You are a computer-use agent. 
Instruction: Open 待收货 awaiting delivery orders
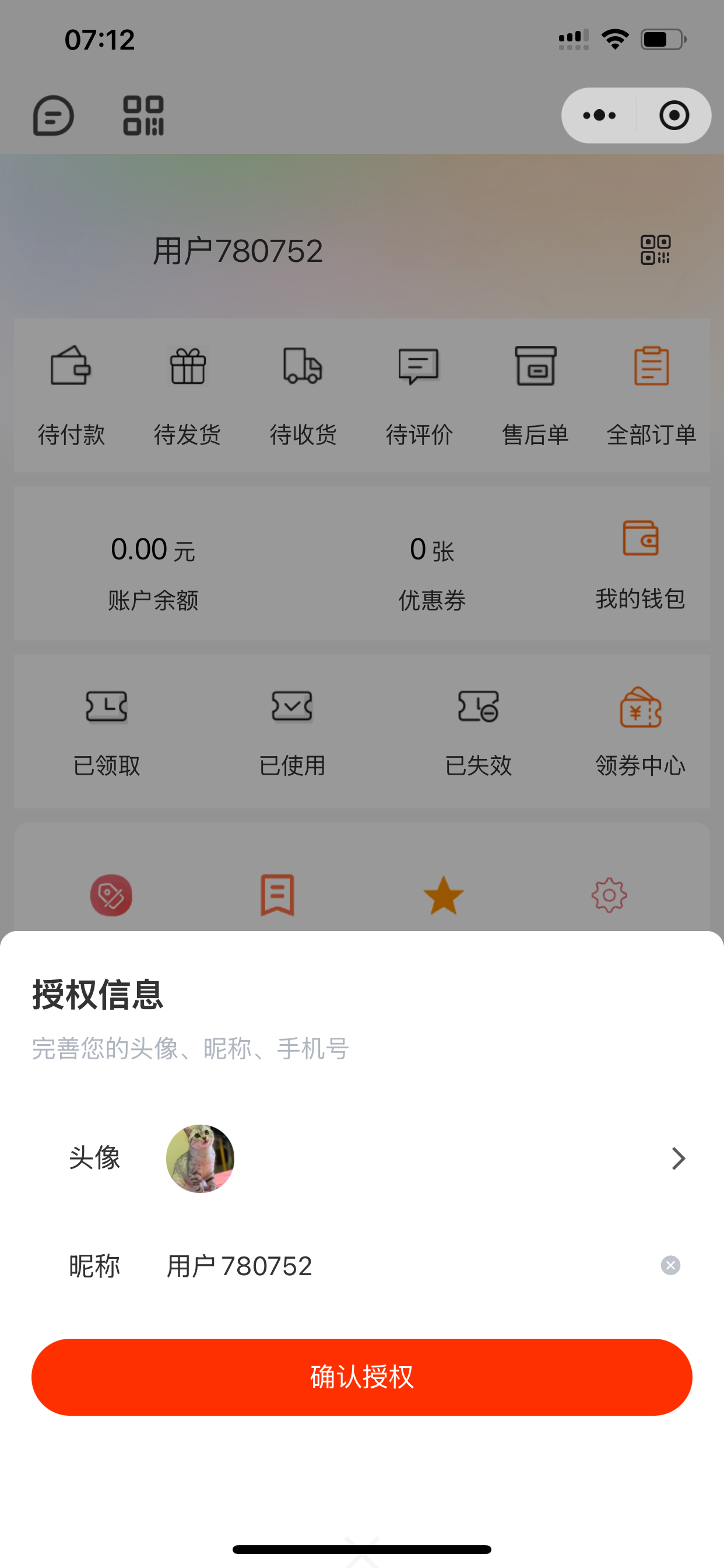click(303, 395)
